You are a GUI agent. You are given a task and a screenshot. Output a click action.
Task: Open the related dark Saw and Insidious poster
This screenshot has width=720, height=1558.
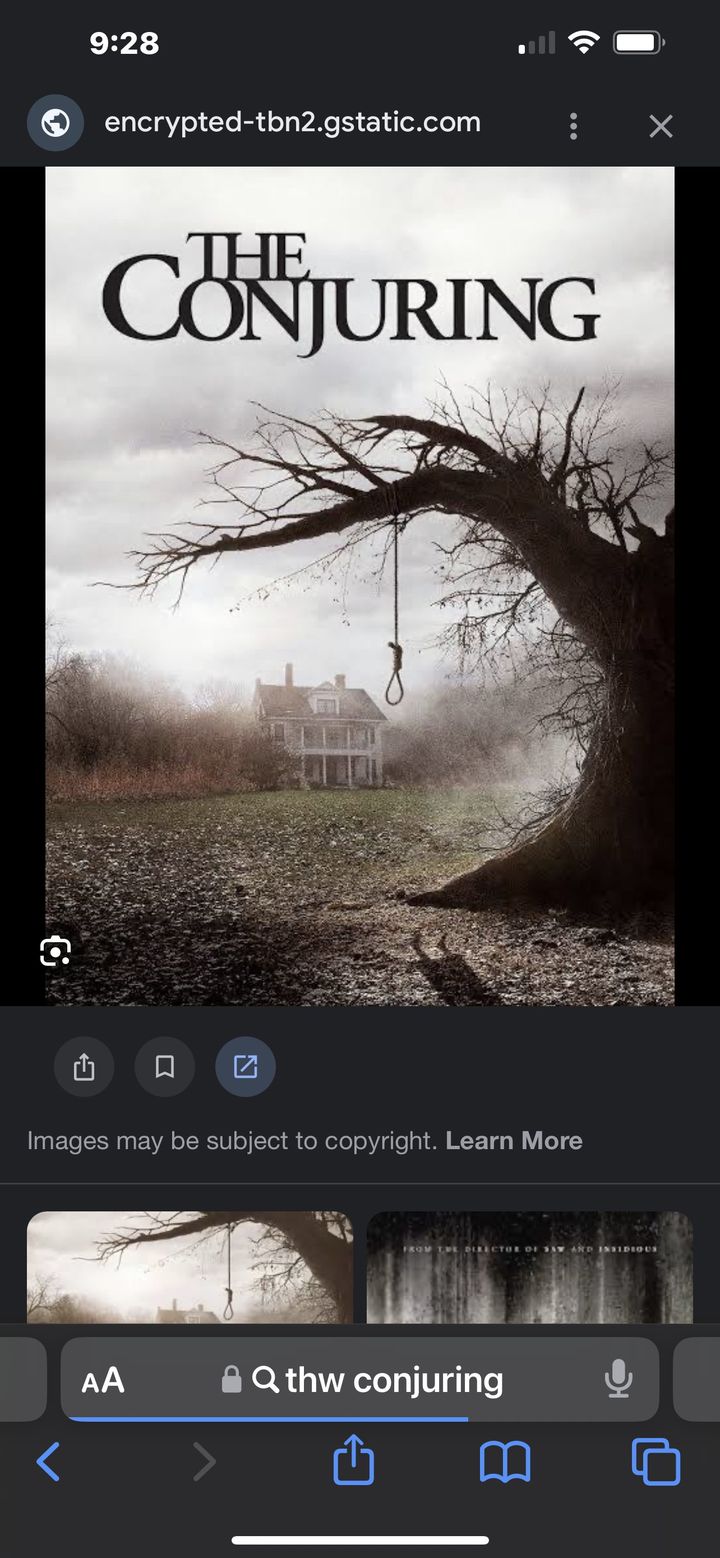(x=529, y=1266)
